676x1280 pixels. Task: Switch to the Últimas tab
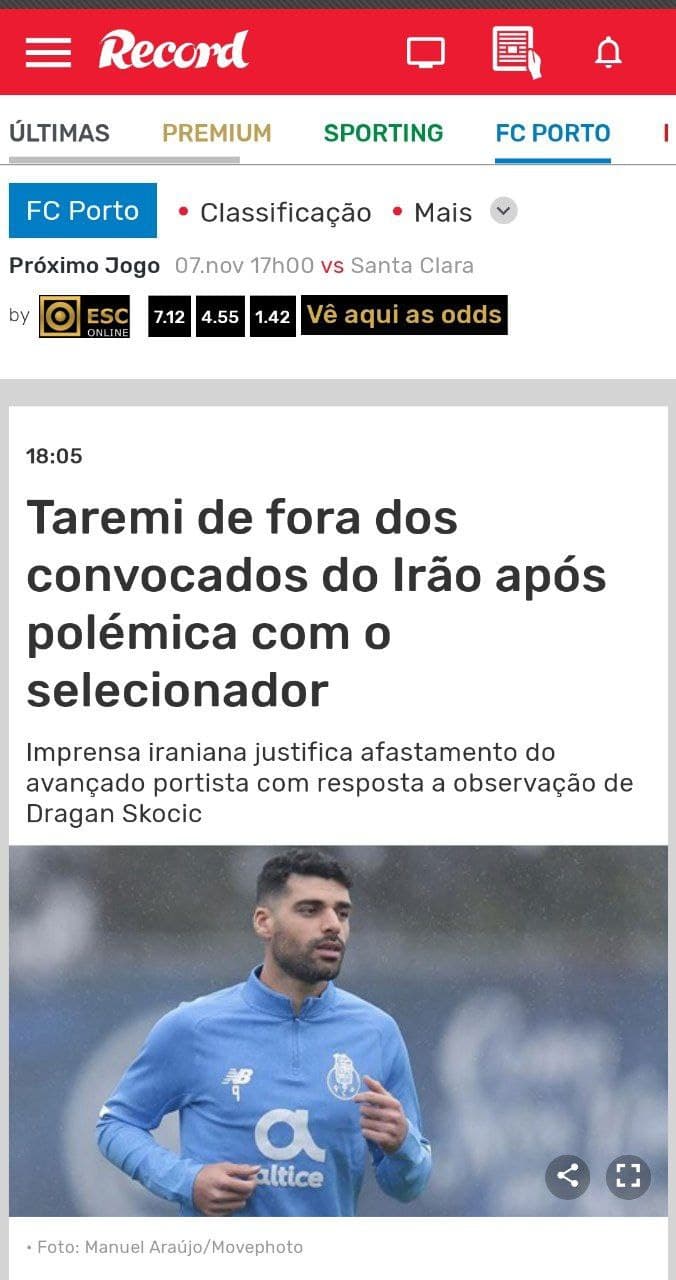(x=59, y=133)
